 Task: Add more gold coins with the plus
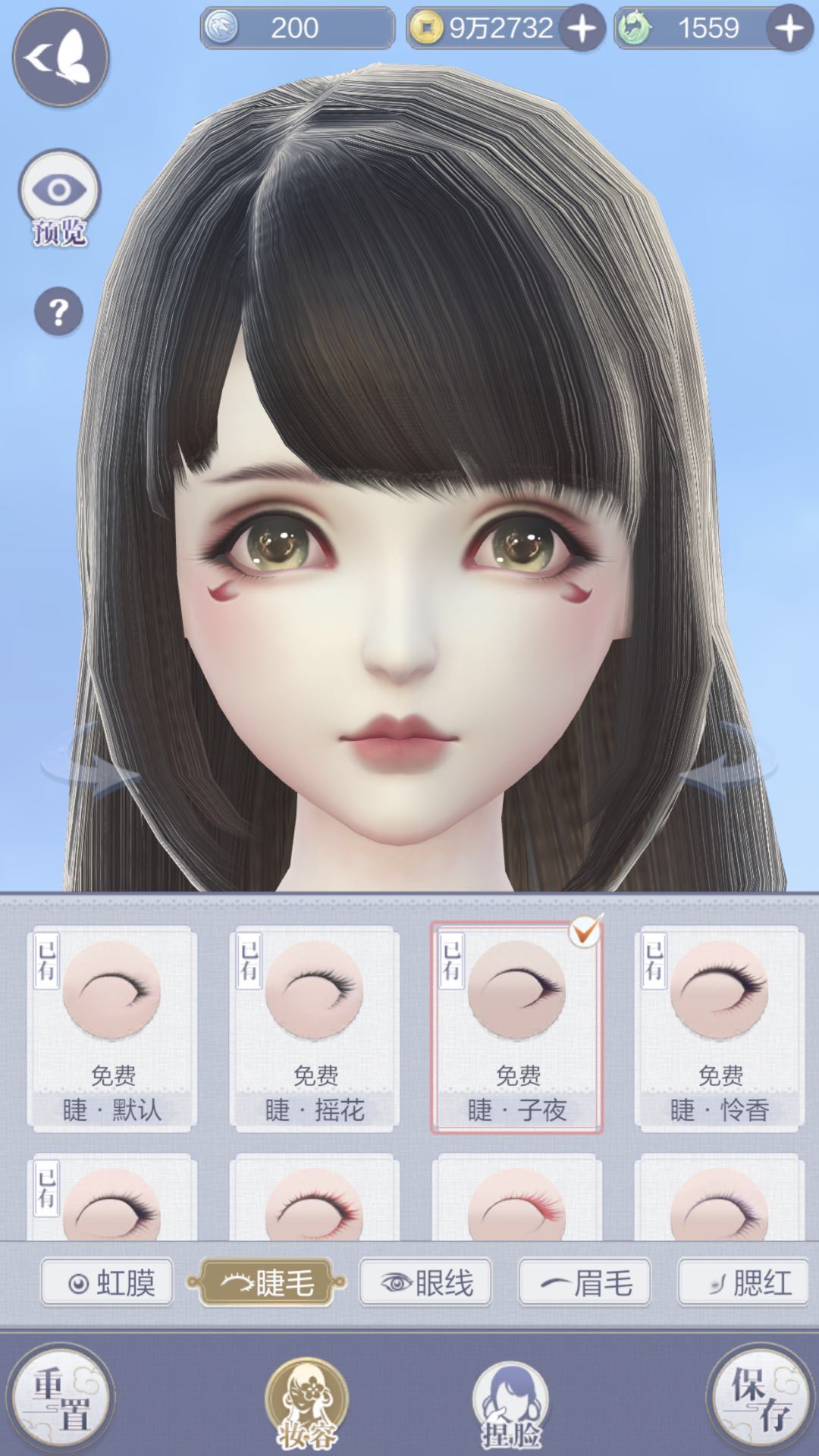point(582,29)
